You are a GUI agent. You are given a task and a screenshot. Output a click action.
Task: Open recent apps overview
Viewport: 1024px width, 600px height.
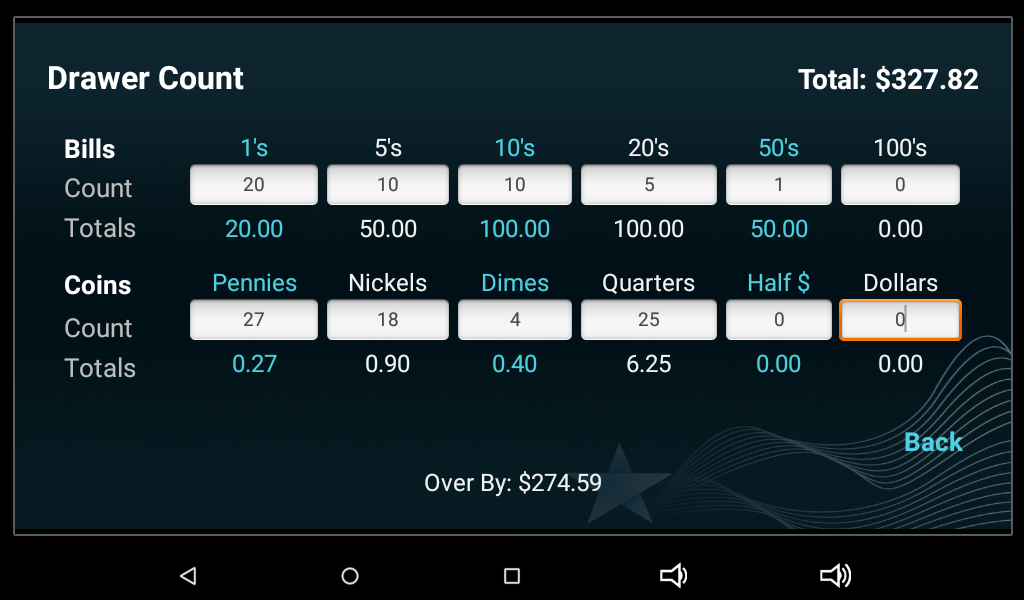[x=512, y=575]
